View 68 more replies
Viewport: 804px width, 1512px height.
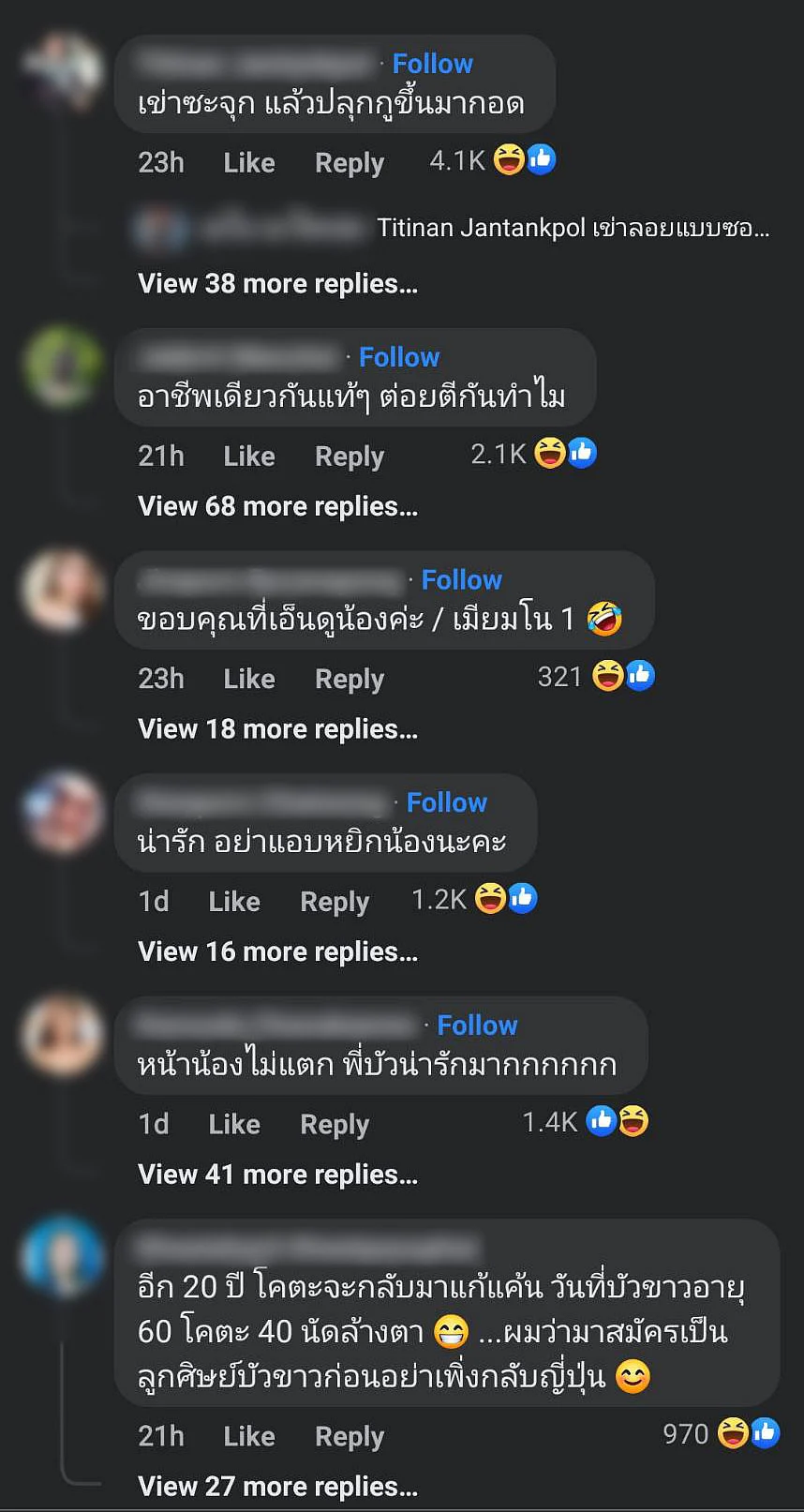(x=277, y=507)
